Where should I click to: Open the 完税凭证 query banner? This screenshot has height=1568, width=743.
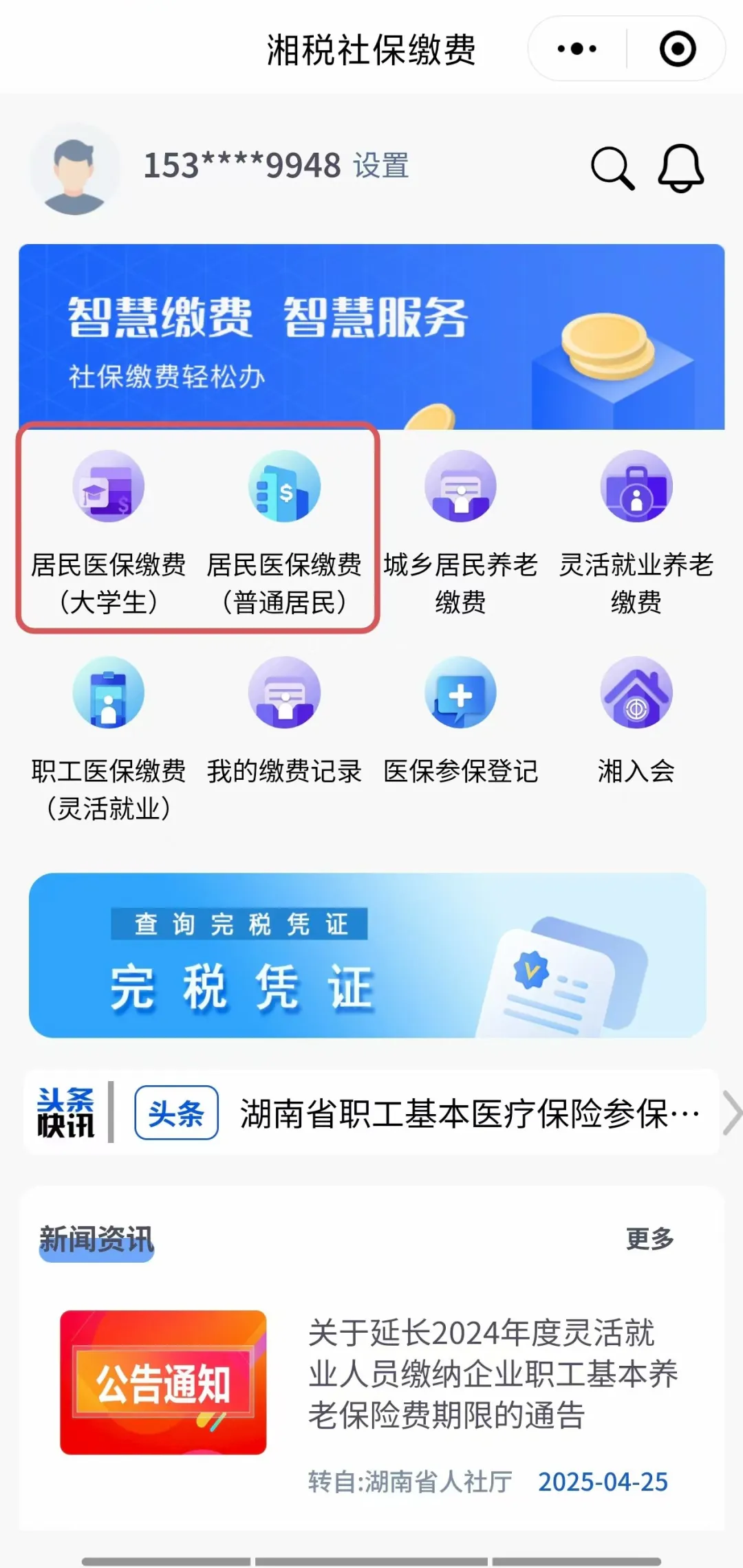371,956
